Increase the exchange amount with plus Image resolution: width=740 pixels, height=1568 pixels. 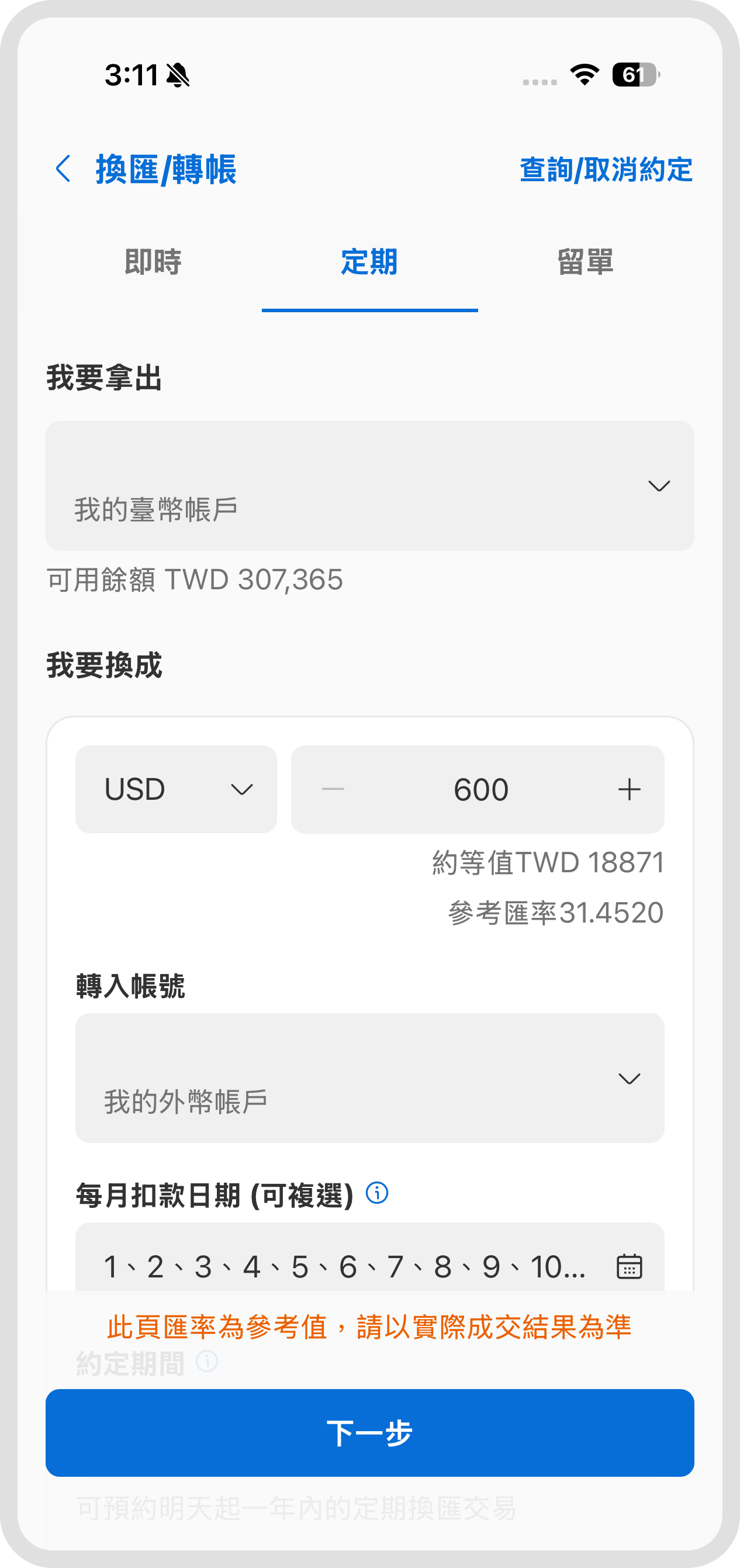pyautogui.click(x=630, y=789)
